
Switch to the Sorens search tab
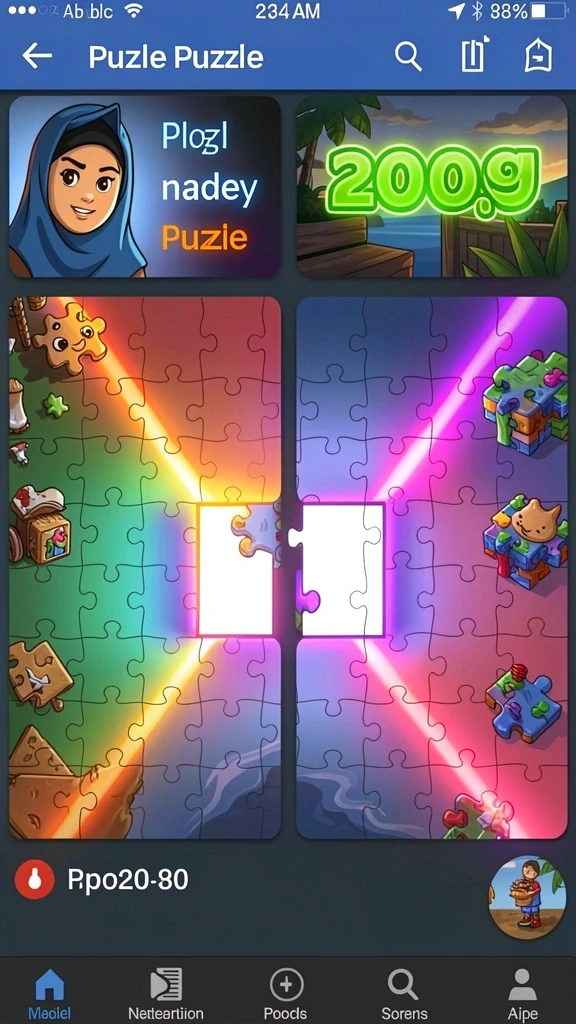[404, 995]
